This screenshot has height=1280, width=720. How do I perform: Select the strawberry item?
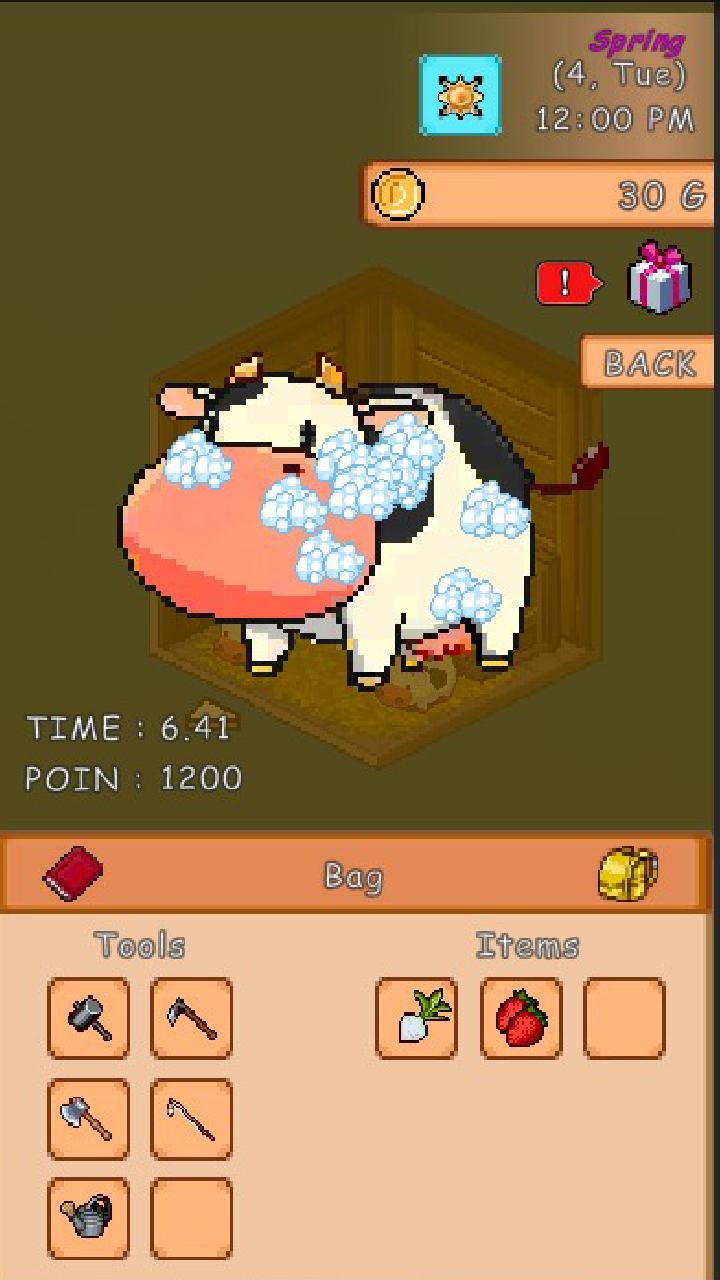pyautogui.click(x=521, y=1018)
